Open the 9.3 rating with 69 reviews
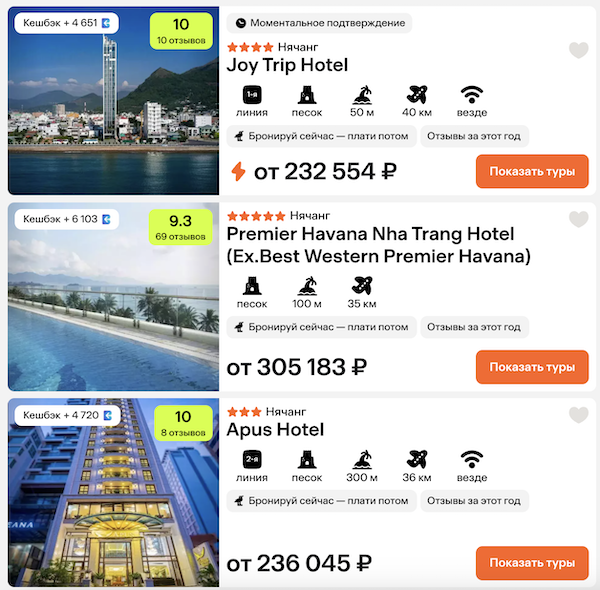This screenshot has height=590, width=600. 181,226
